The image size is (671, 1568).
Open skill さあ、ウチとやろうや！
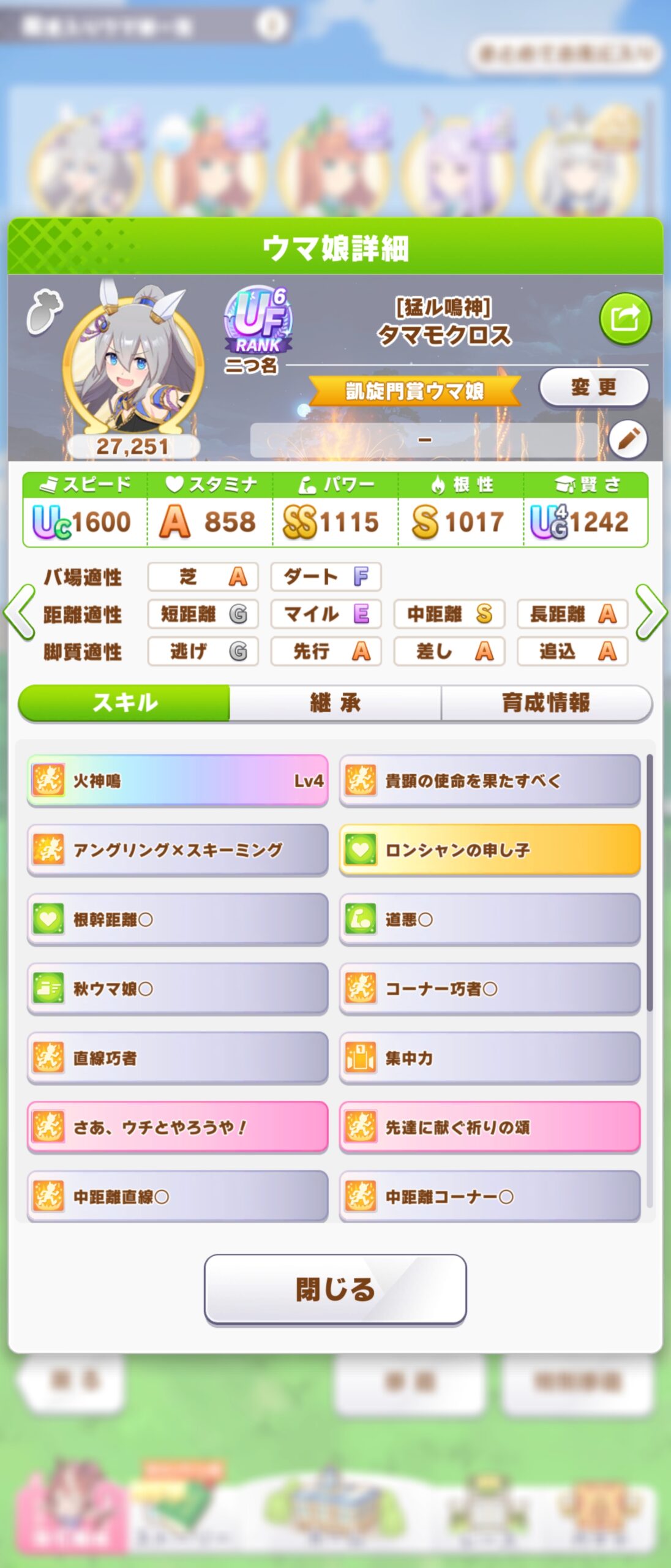(178, 1127)
